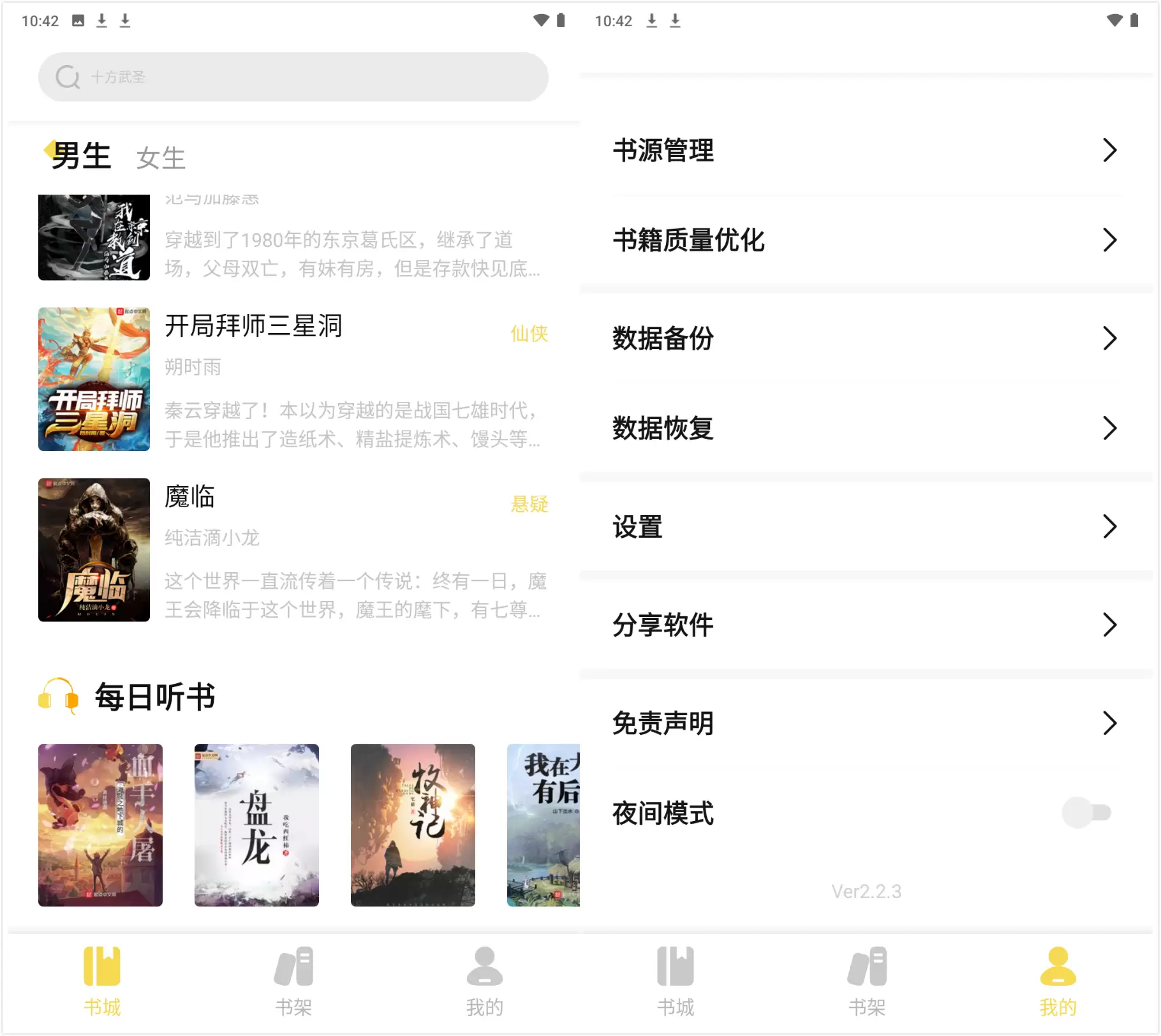Open the book 魔临
Image resolution: width=1161 pixels, height=1036 pixels.
[293, 550]
